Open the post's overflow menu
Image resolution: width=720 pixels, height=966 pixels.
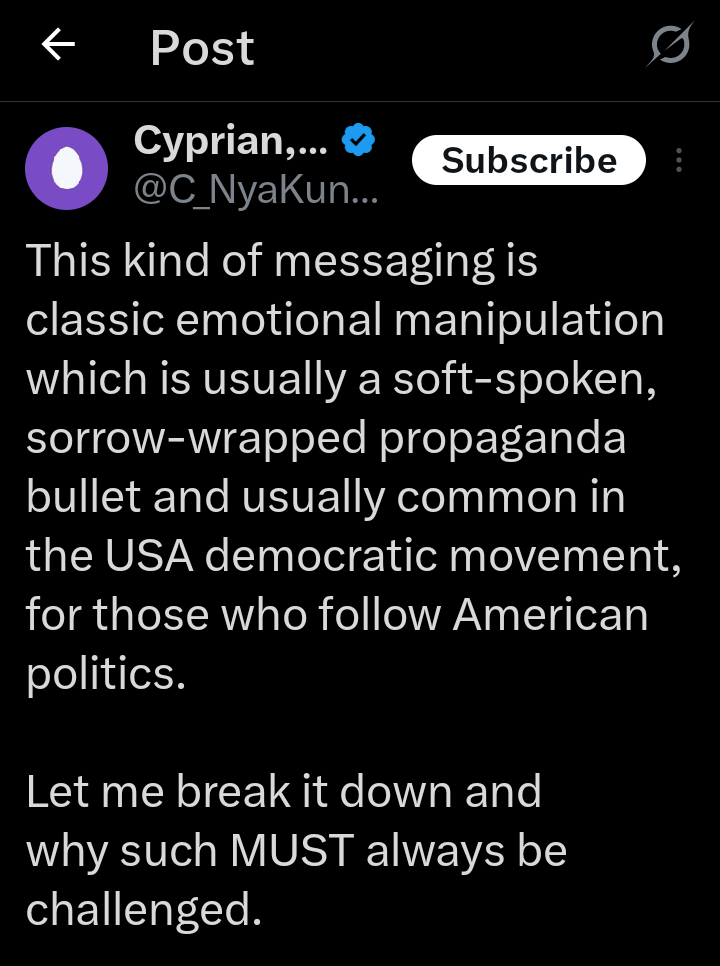[680, 160]
